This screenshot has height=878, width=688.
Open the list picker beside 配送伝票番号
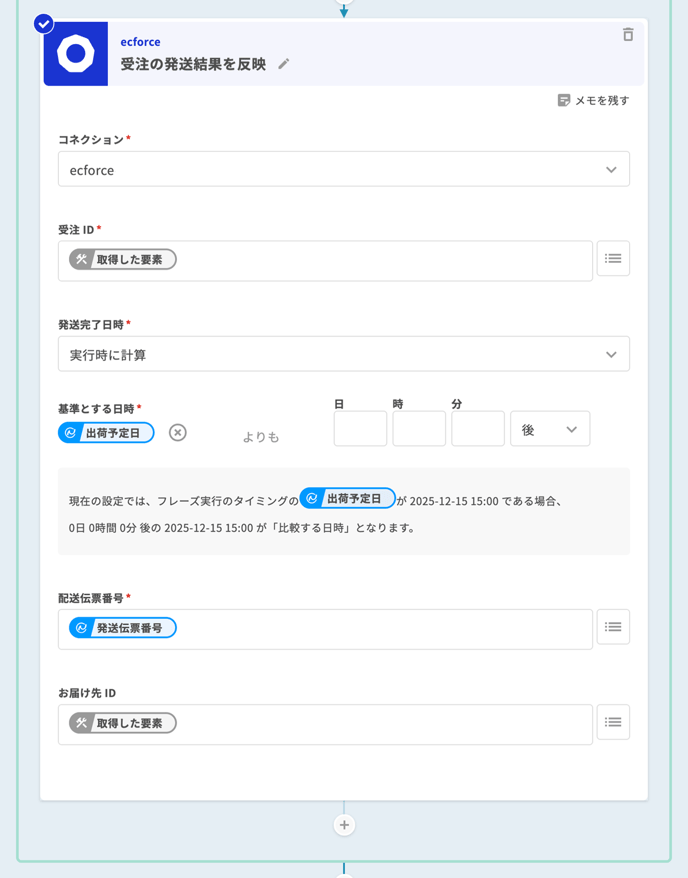point(613,627)
